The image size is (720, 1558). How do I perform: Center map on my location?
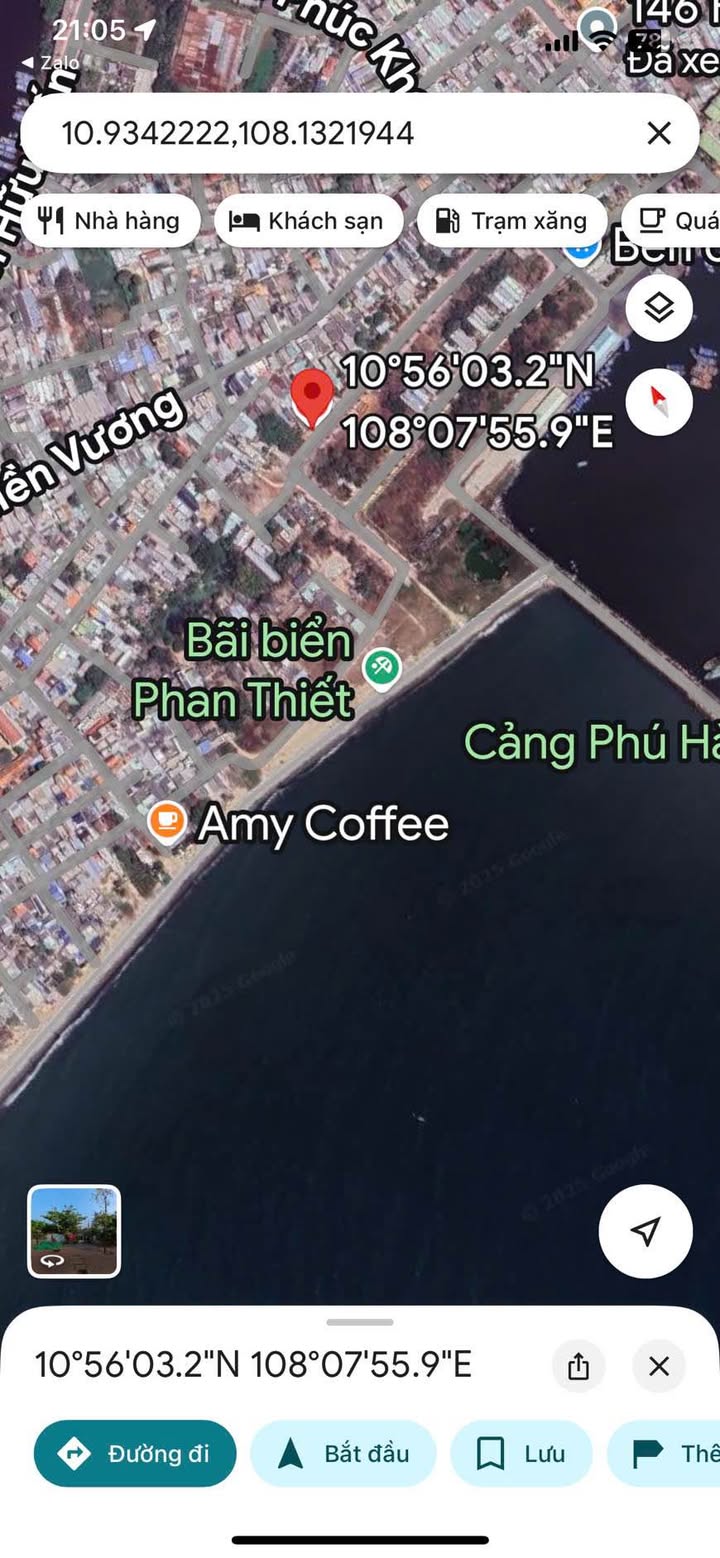pyautogui.click(x=646, y=1231)
